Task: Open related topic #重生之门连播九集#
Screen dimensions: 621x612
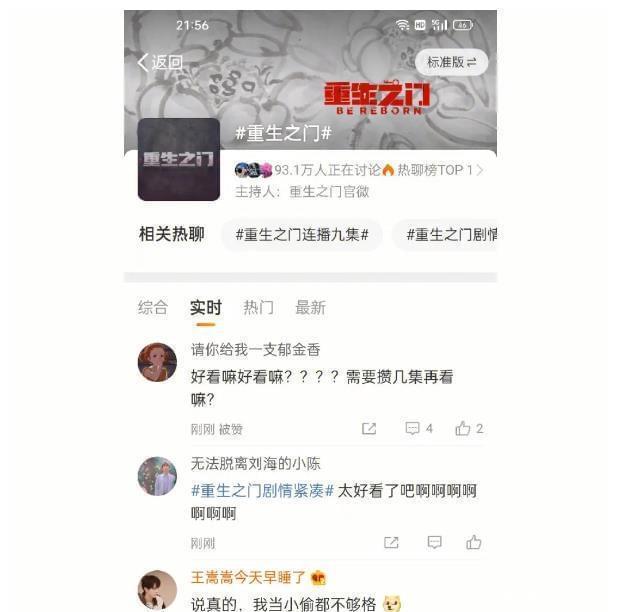Action: pyautogui.click(x=302, y=235)
